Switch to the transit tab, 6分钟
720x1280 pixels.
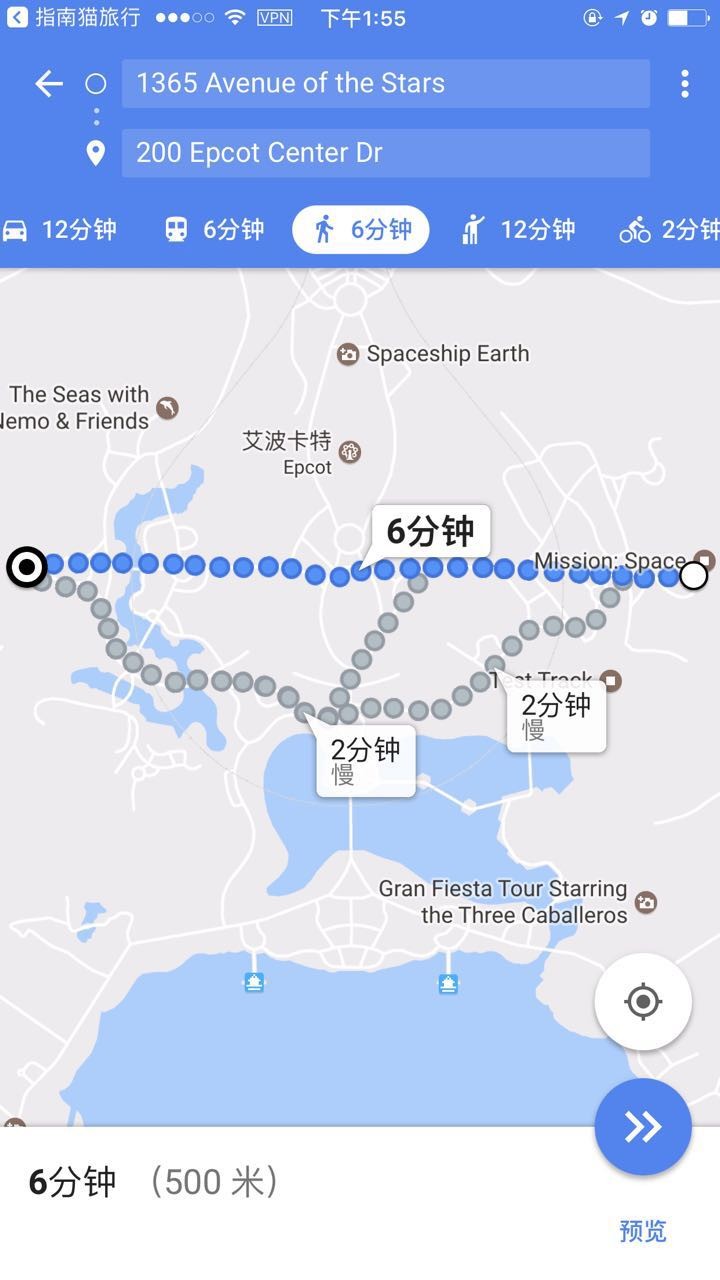point(214,230)
